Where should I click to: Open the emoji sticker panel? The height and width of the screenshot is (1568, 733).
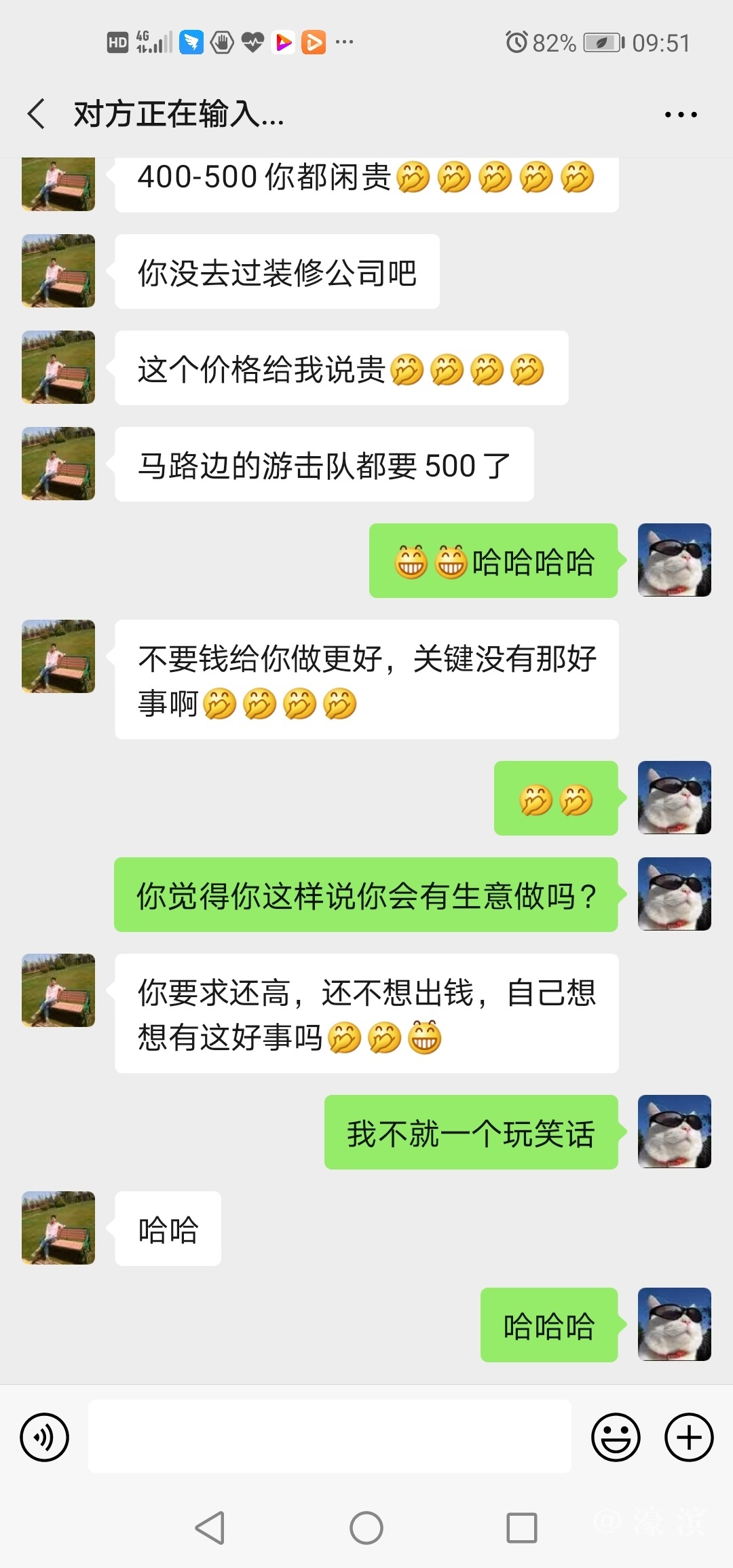(616, 1437)
